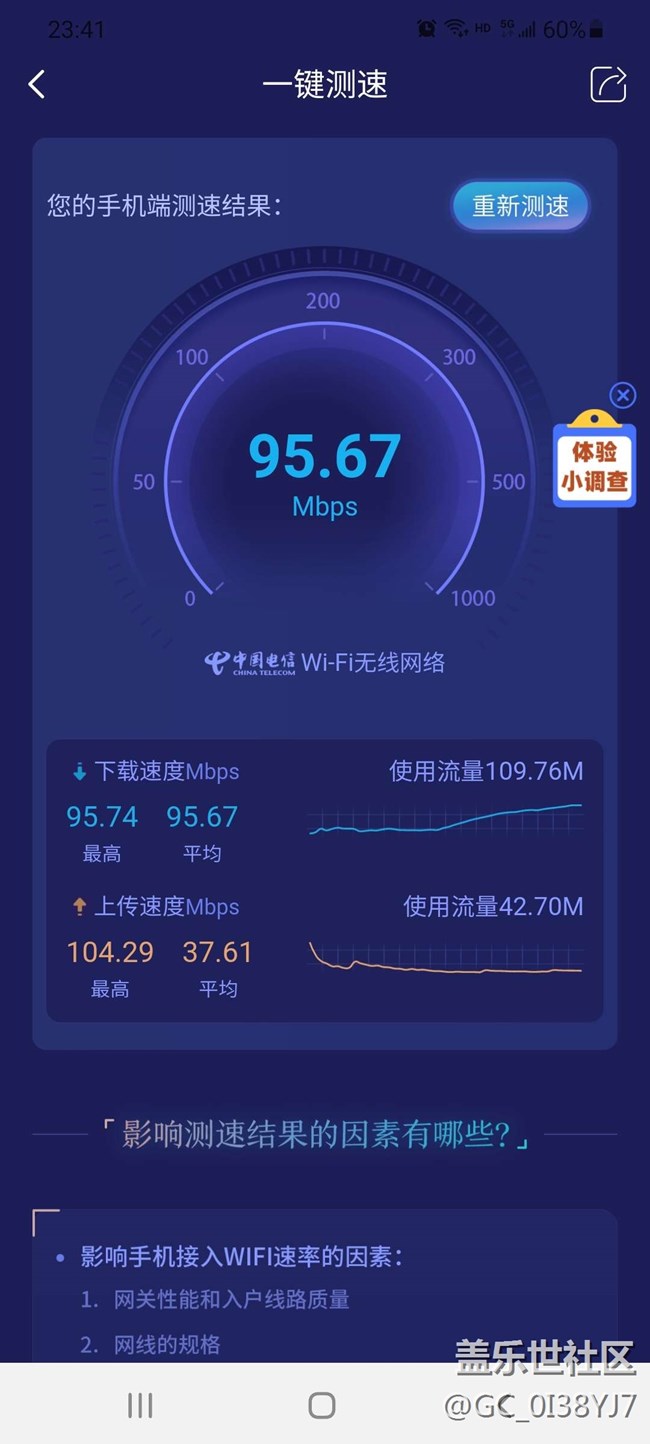Dismiss the floating survey badge
The width and height of the screenshot is (650, 1444).
click(623, 395)
